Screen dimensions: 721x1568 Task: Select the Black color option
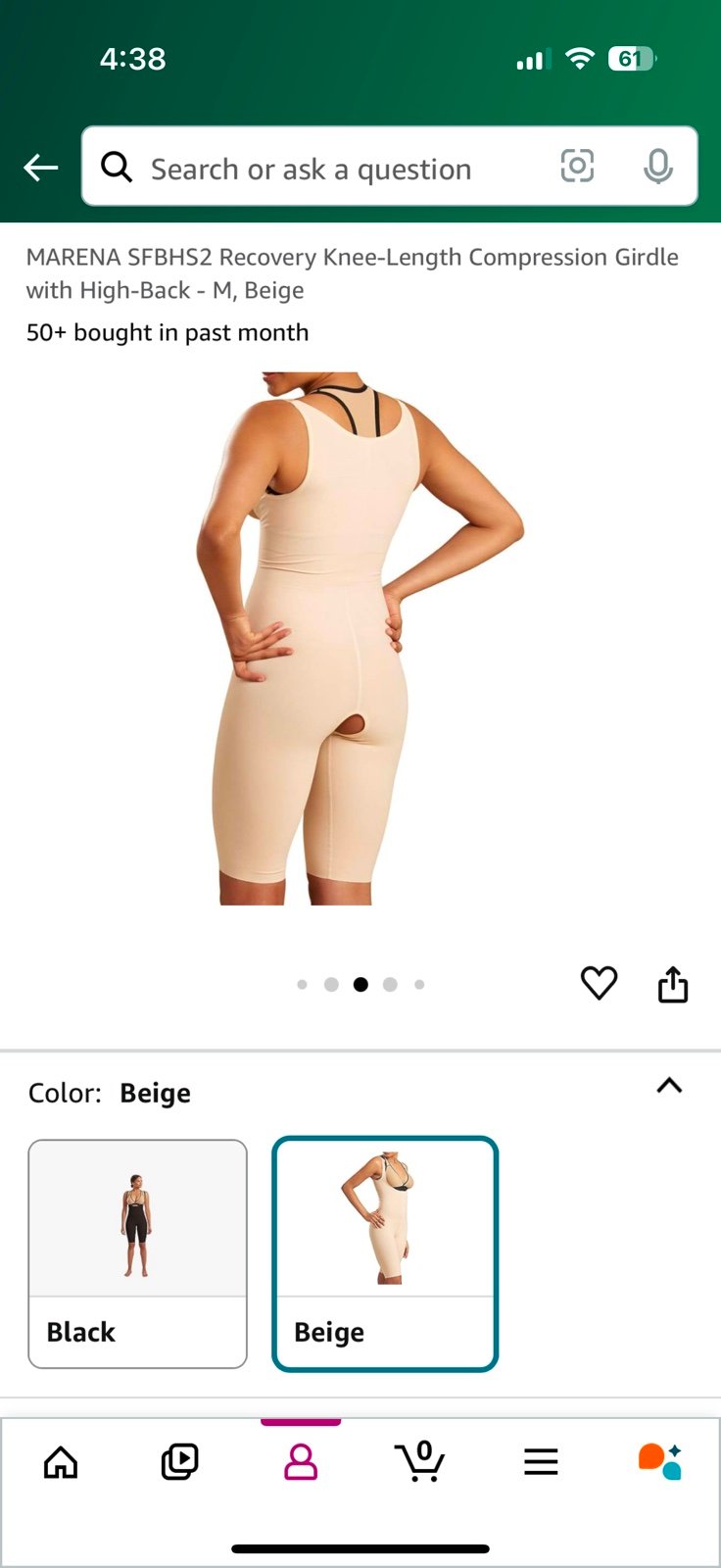pos(137,1253)
